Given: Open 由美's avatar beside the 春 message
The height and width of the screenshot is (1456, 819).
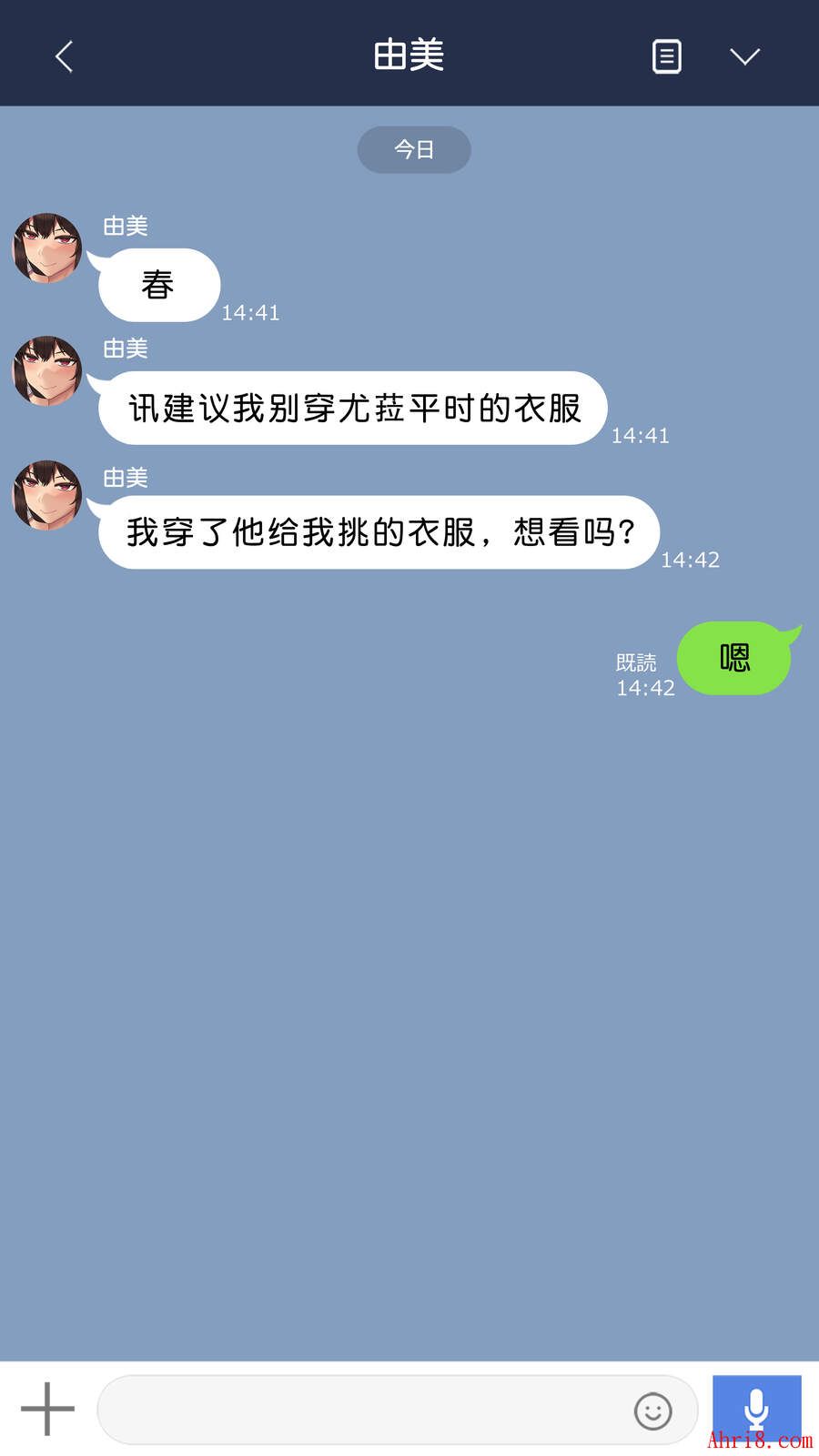Looking at the screenshot, I should (x=47, y=248).
